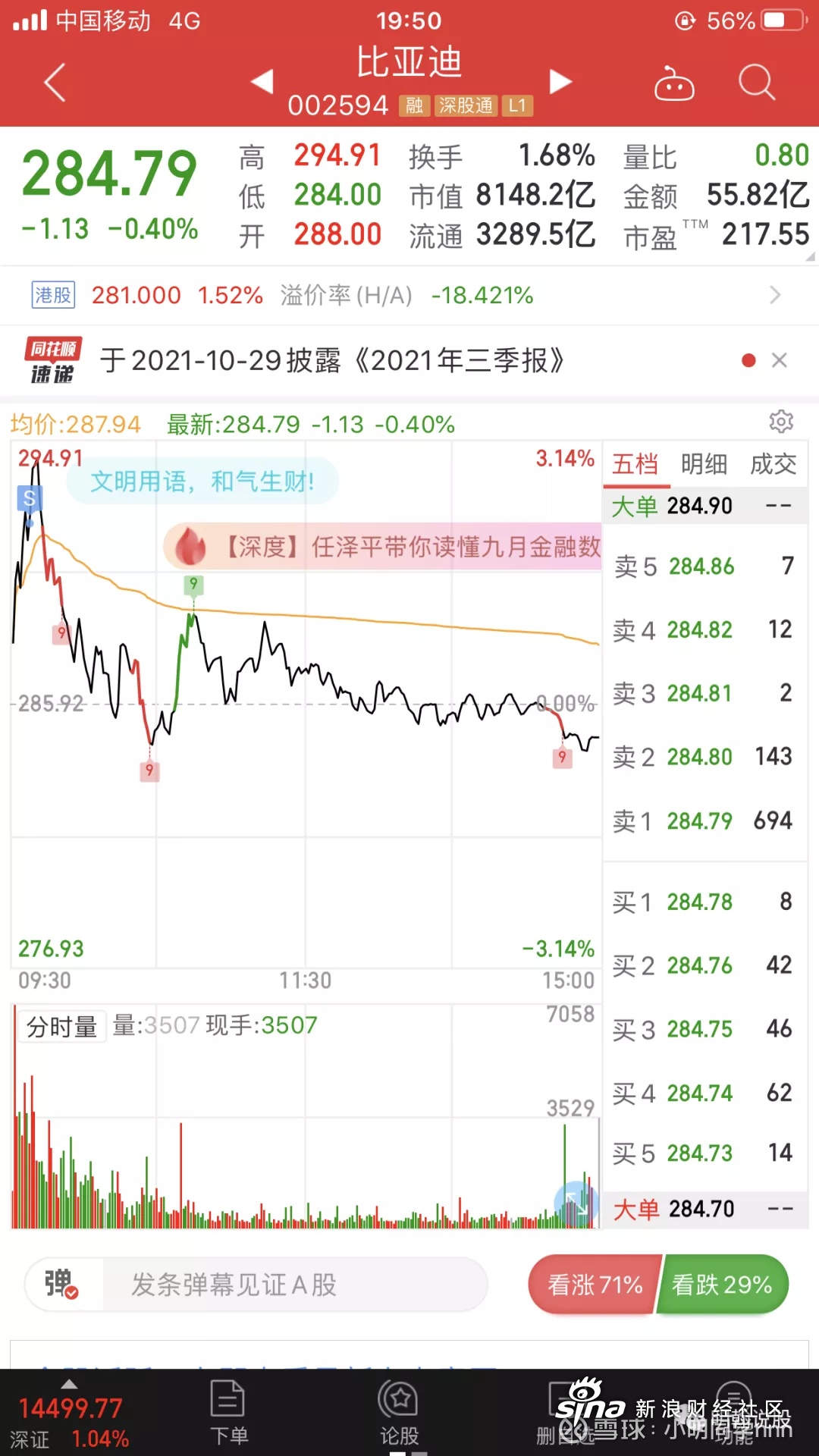Open the 港股 H-share premium row
819x1456 pixels.
click(x=409, y=295)
